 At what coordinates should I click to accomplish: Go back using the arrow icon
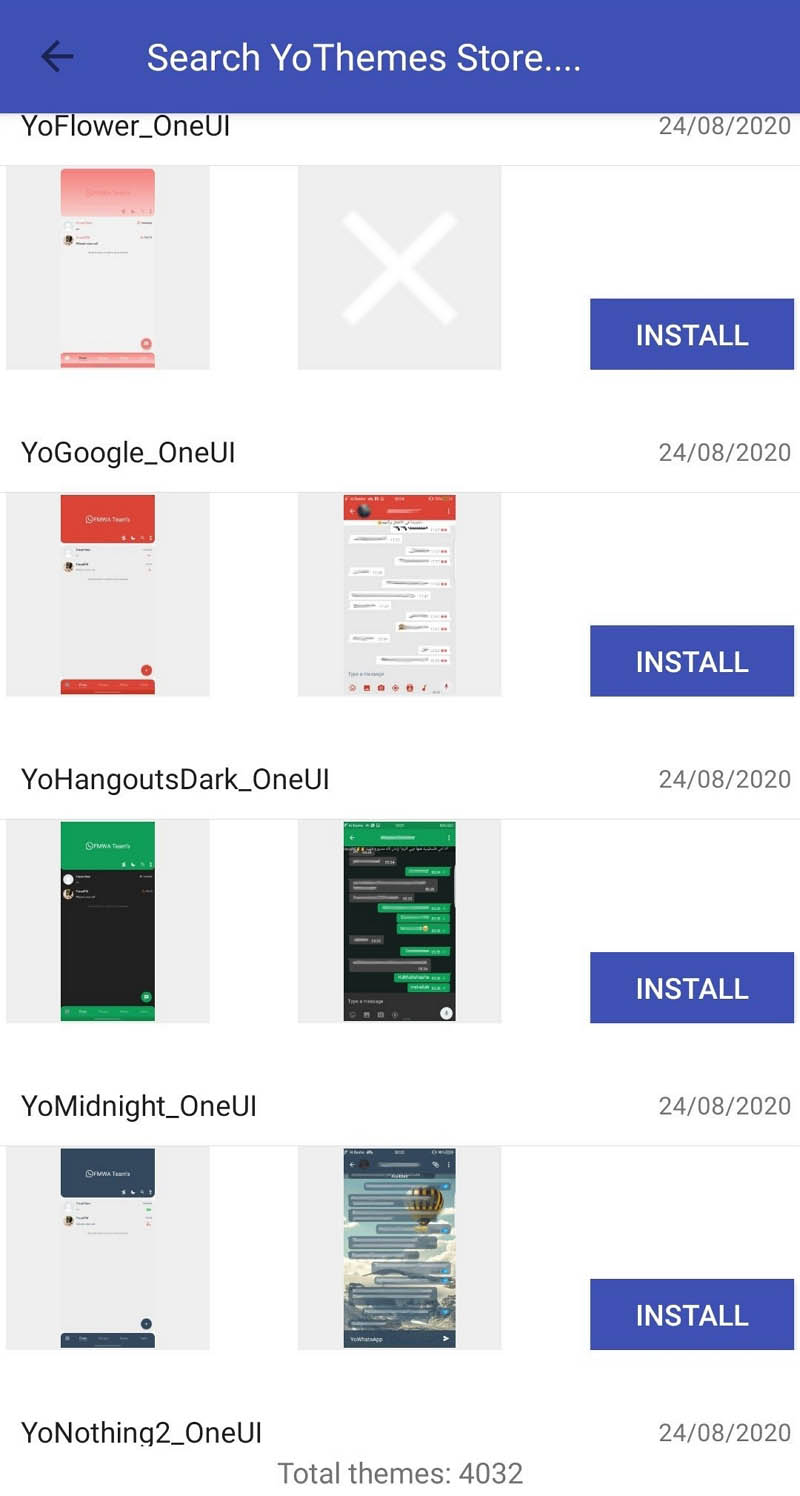[x=57, y=57]
